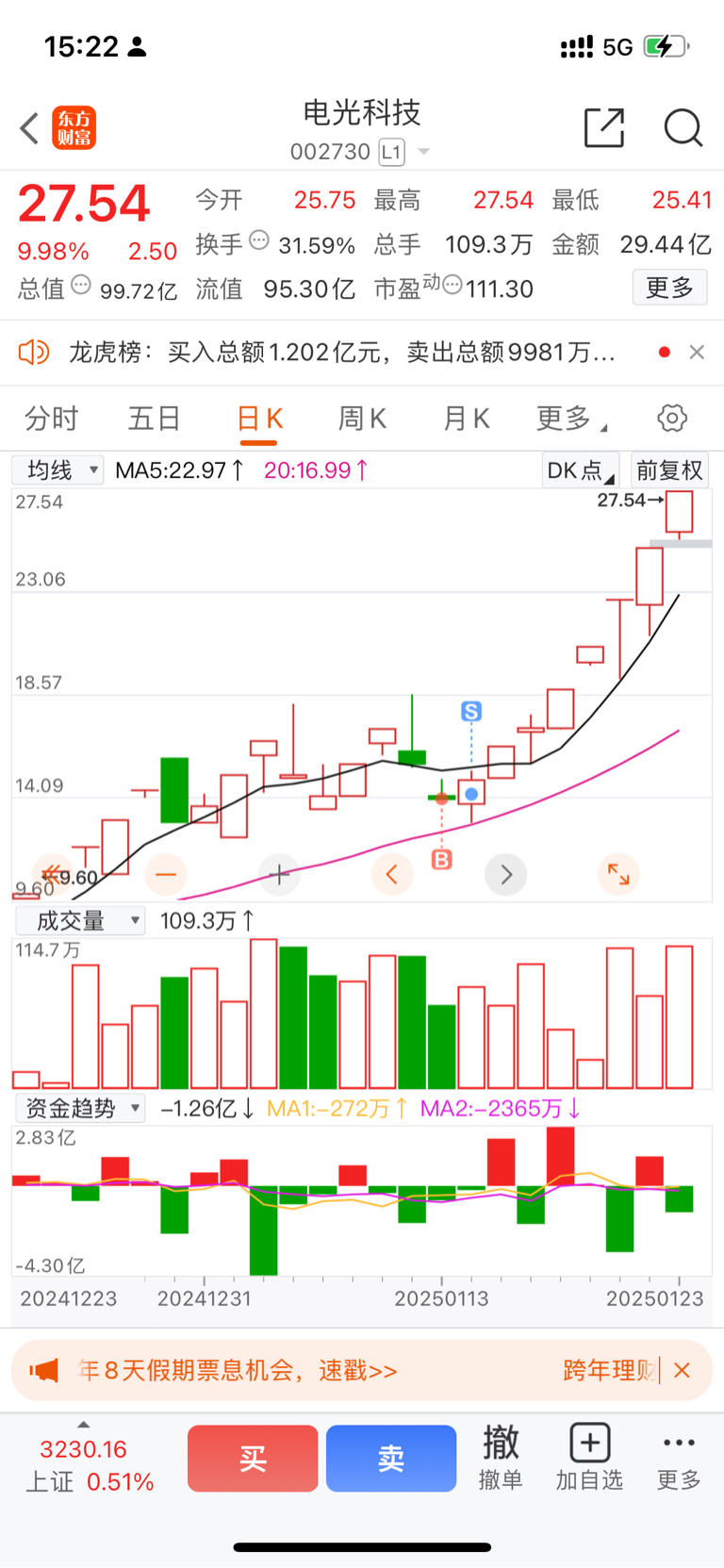
Task: Go back with the top-left arrow
Action: 29,128
